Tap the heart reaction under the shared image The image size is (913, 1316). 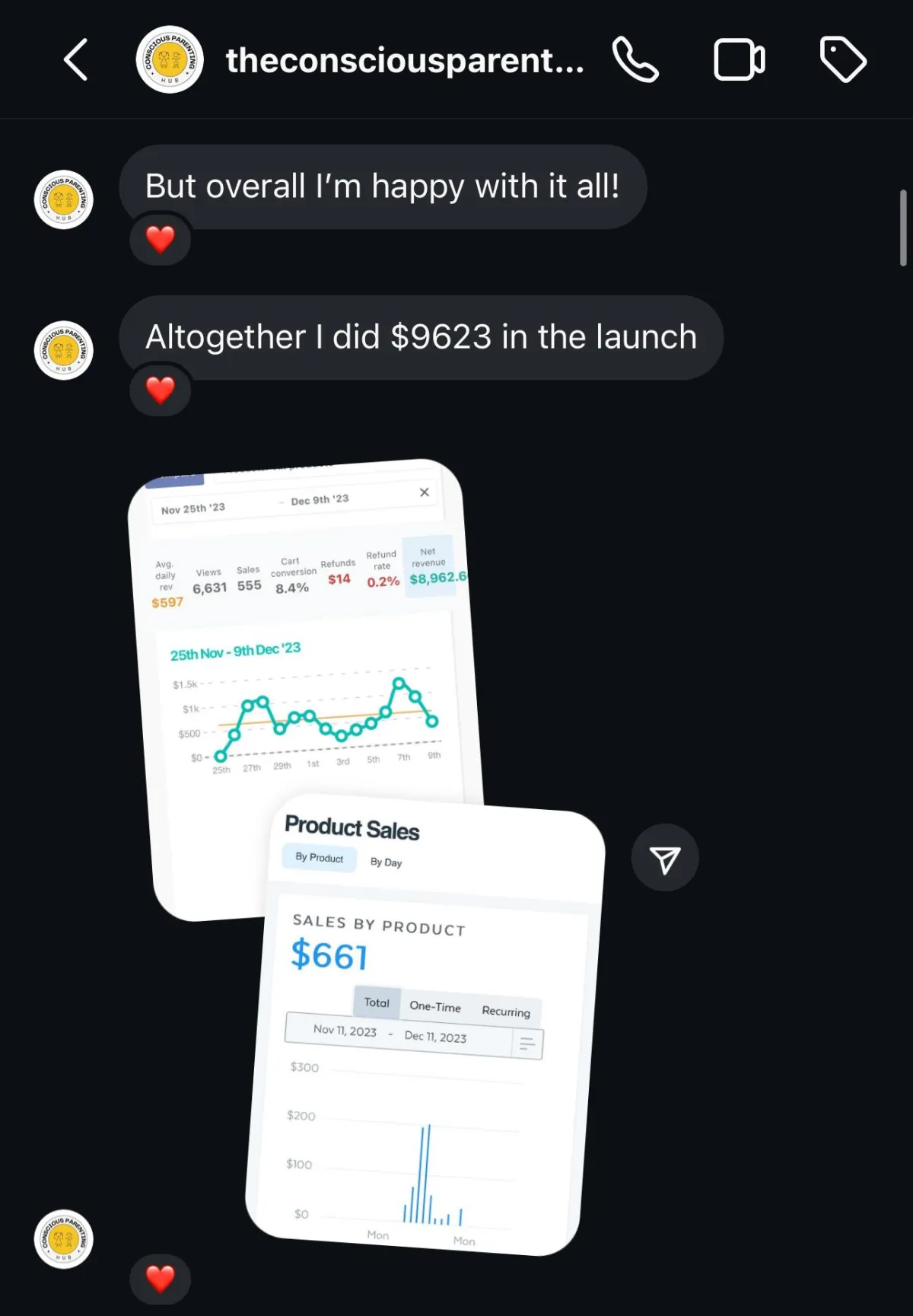(x=160, y=1279)
